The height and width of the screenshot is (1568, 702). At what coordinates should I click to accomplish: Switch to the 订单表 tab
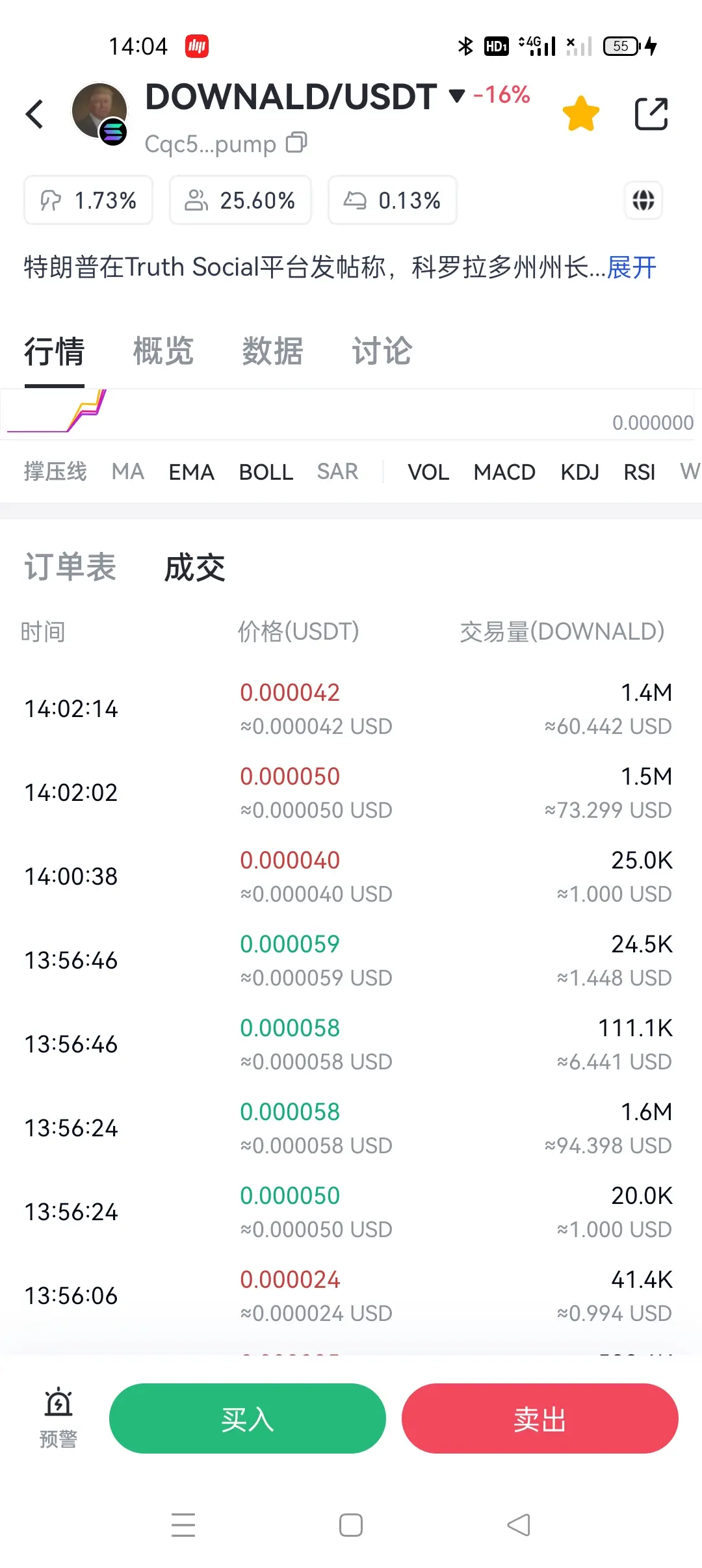(70, 567)
